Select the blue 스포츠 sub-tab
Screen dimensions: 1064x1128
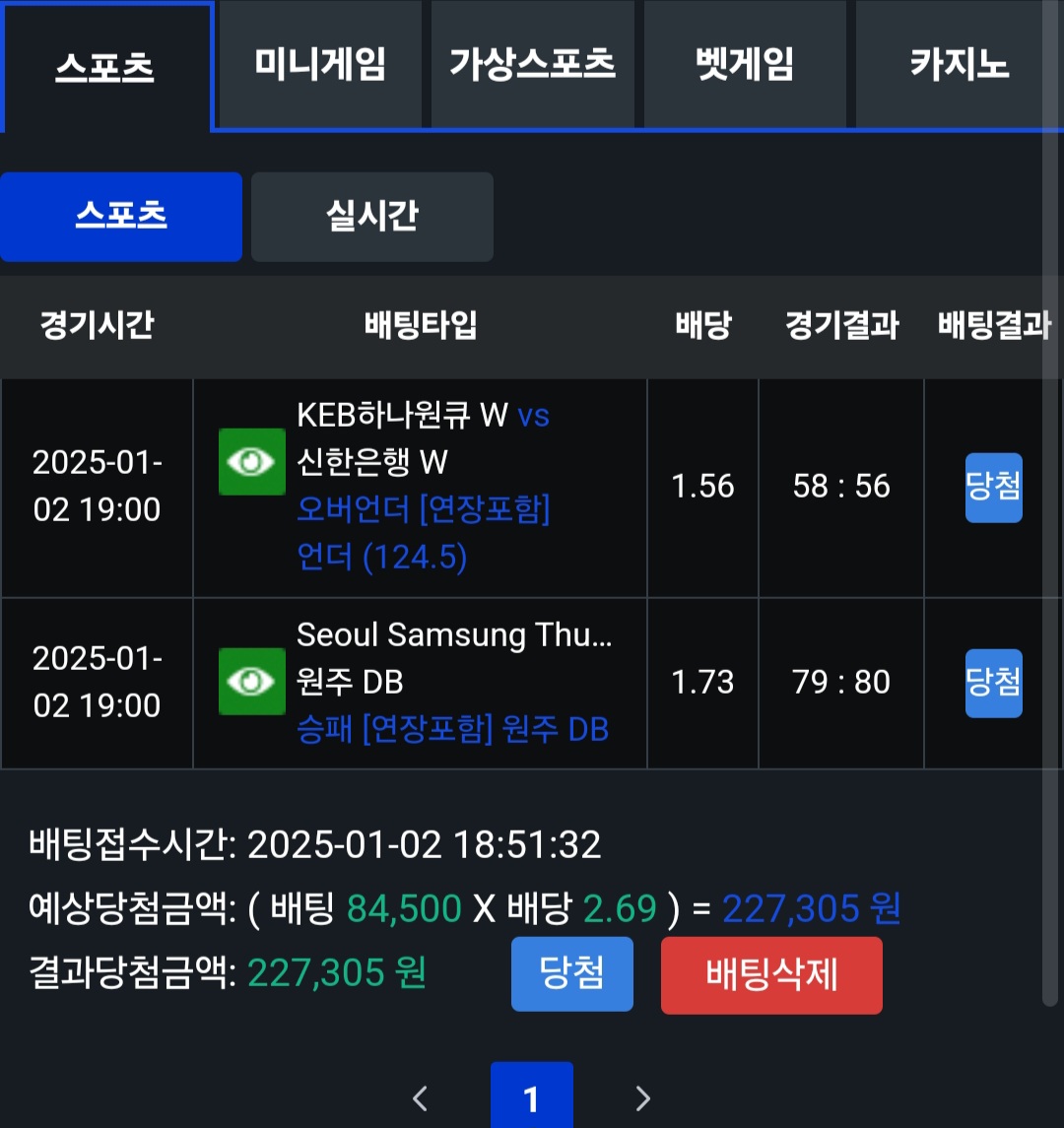pyautogui.click(x=121, y=217)
